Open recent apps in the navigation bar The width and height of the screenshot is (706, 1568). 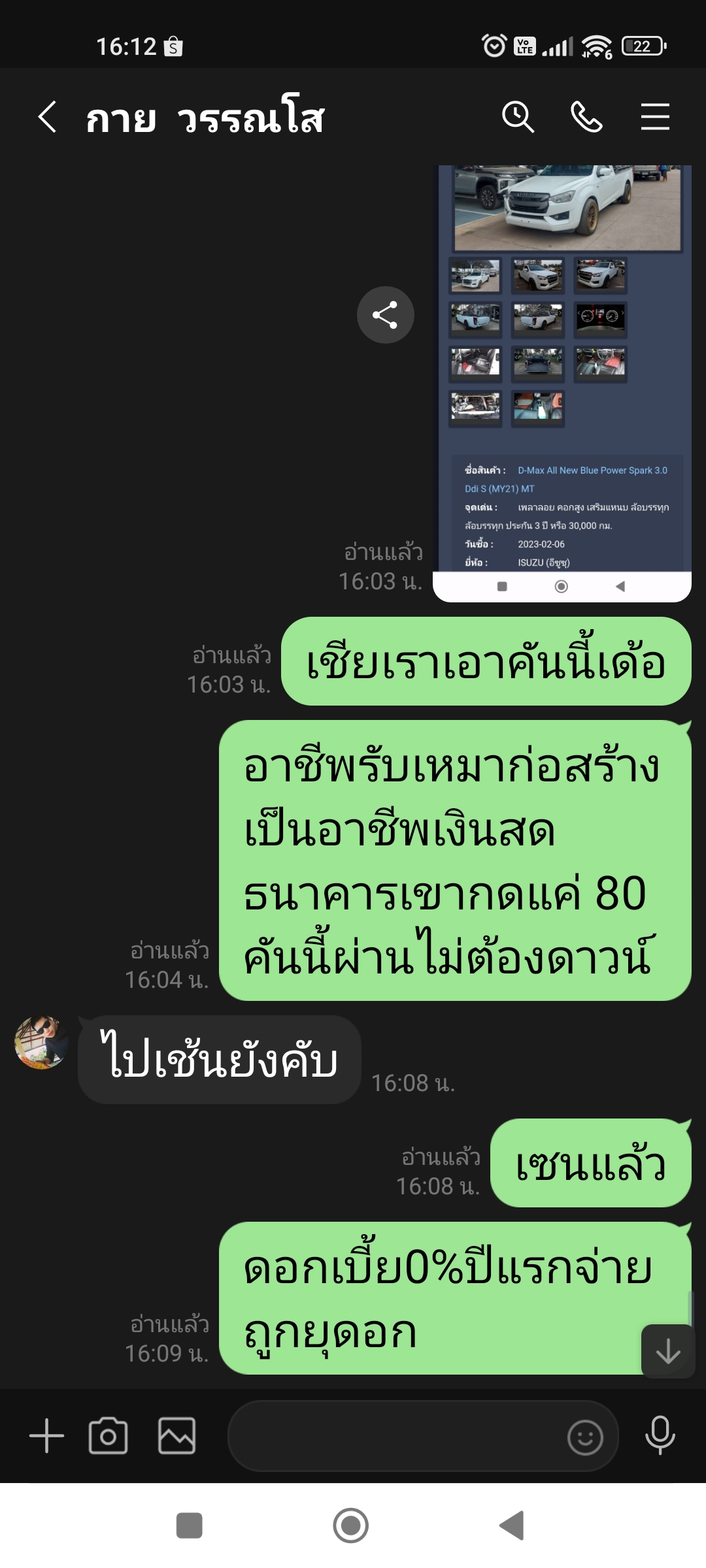pyautogui.click(x=190, y=1526)
